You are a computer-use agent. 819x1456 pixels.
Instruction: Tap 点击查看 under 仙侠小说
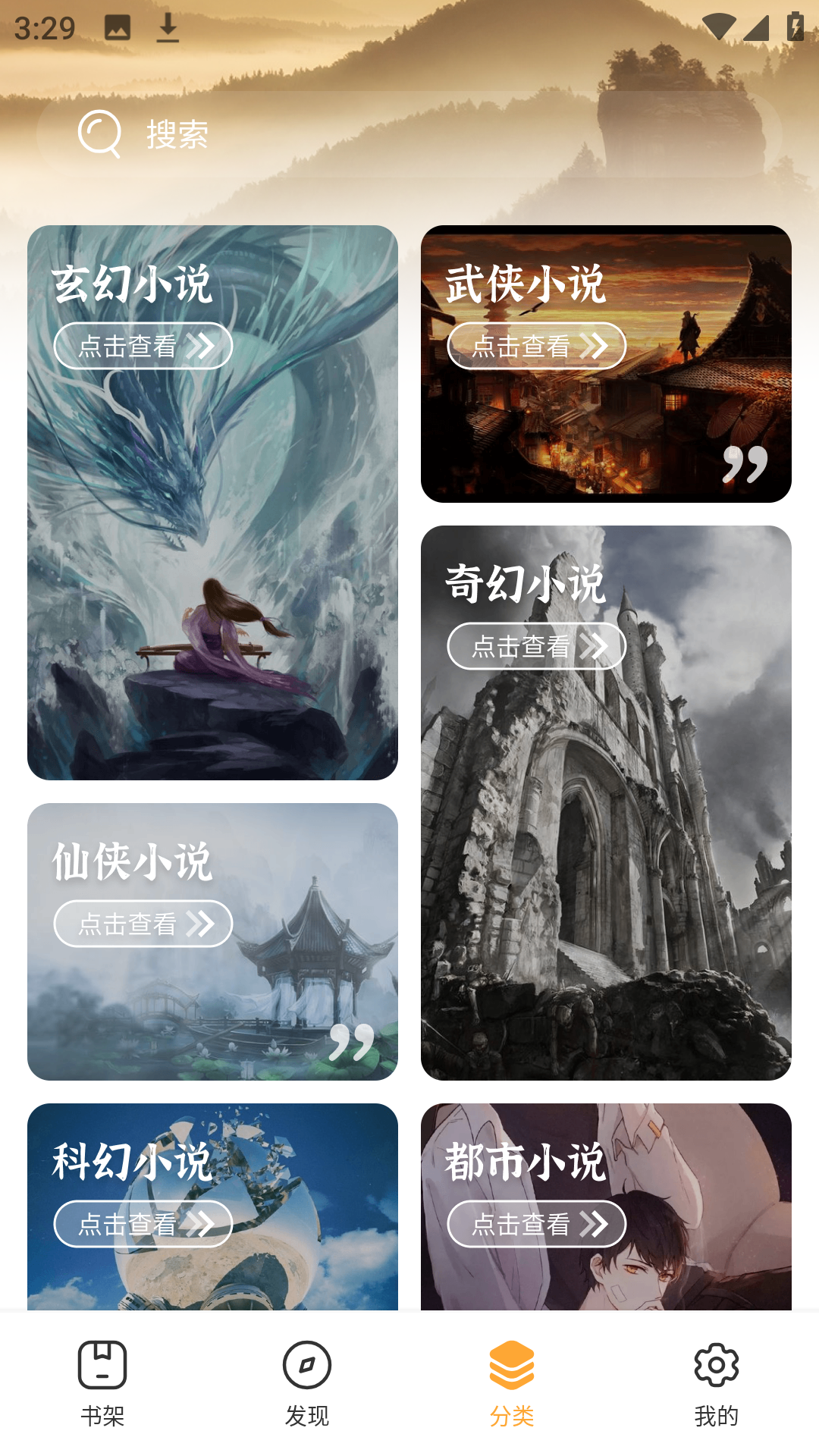tap(143, 924)
